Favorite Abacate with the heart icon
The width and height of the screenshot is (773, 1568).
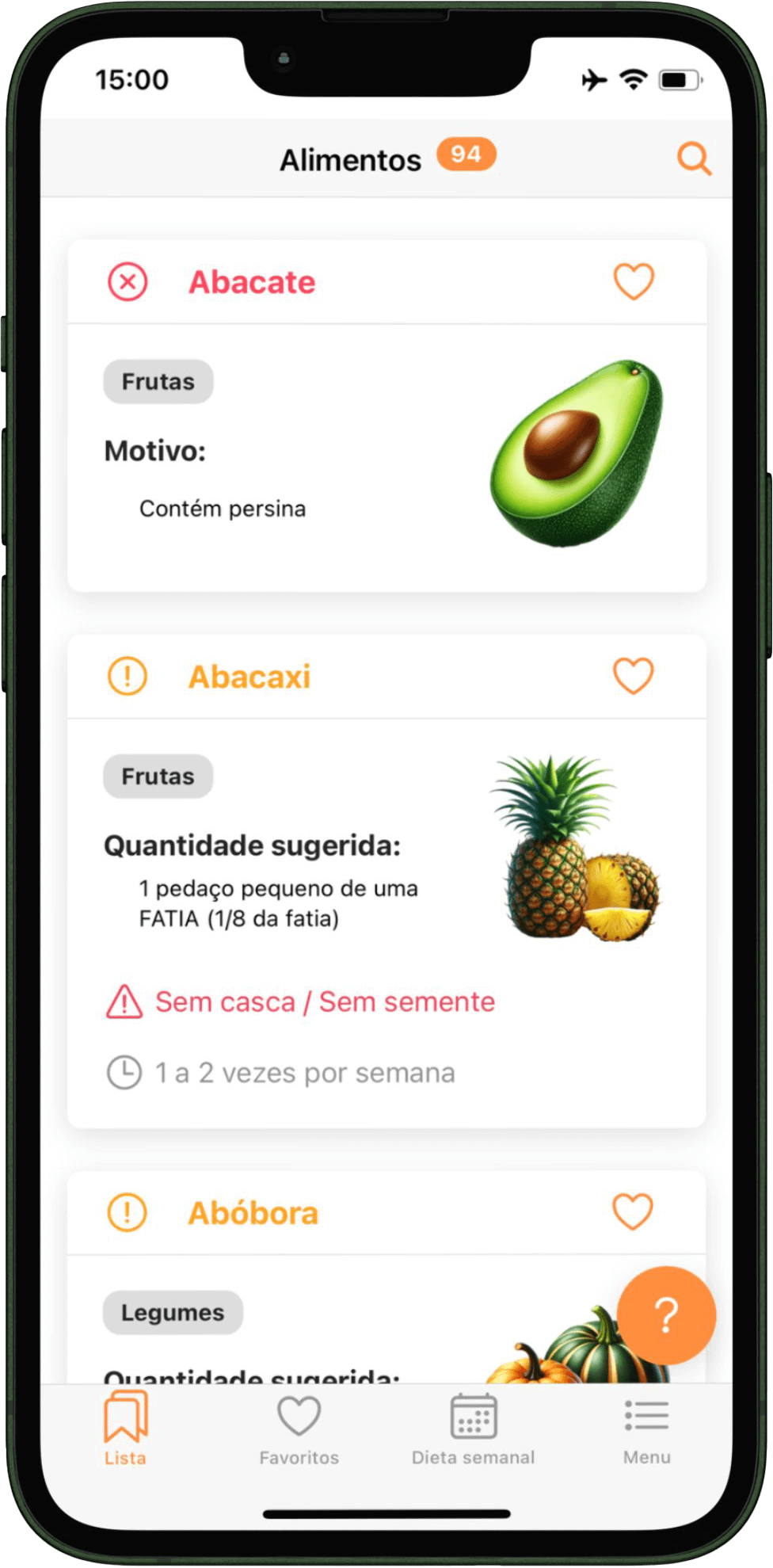click(x=634, y=281)
